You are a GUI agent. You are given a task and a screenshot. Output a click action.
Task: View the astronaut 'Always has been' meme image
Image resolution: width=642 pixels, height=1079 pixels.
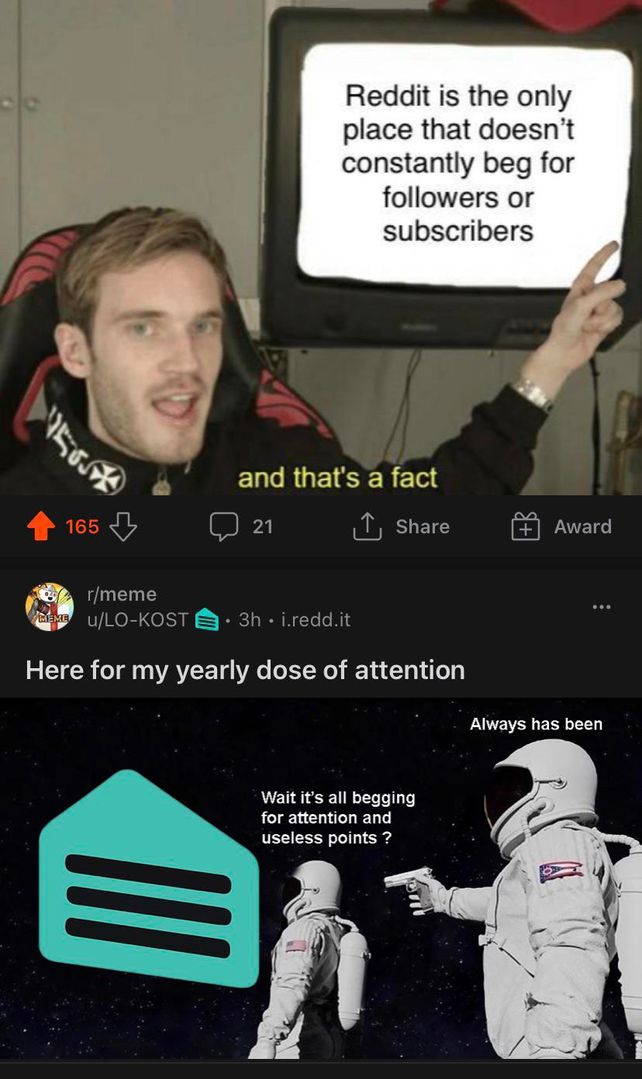(321, 880)
